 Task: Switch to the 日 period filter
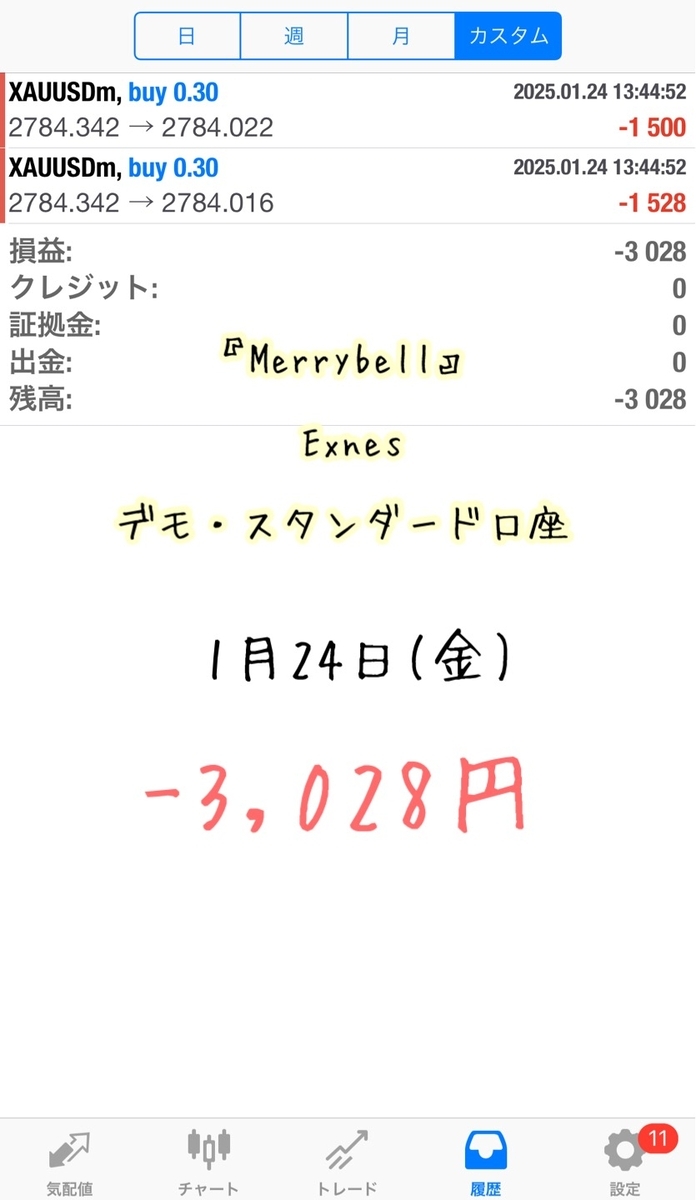(187, 36)
